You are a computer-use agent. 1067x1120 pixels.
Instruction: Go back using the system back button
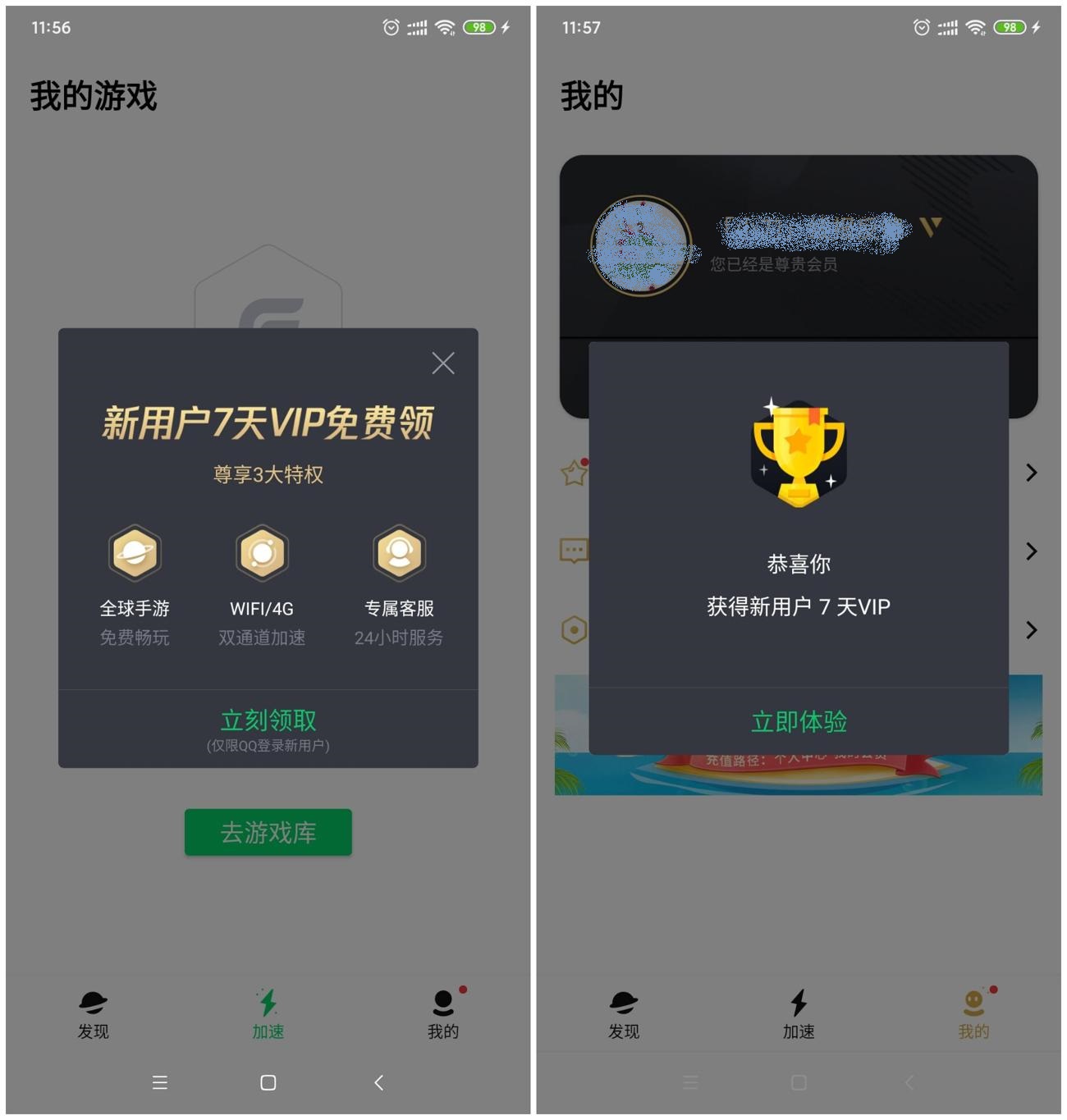tap(378, 1082)
